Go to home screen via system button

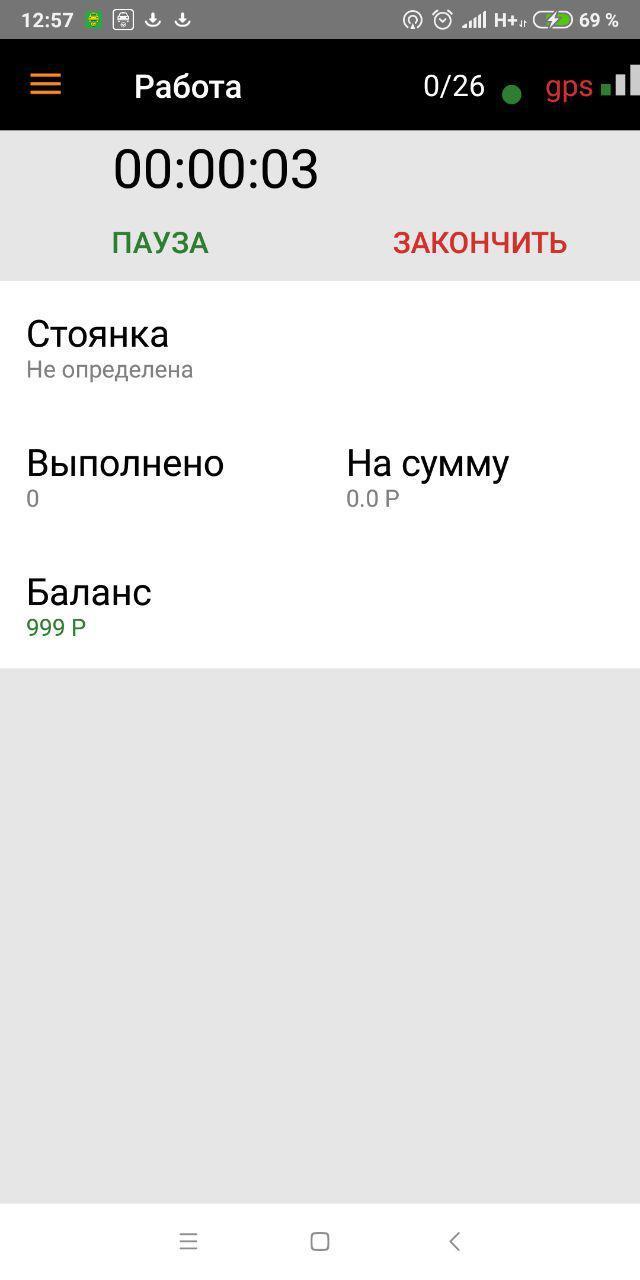click(x=320, y=1241)
